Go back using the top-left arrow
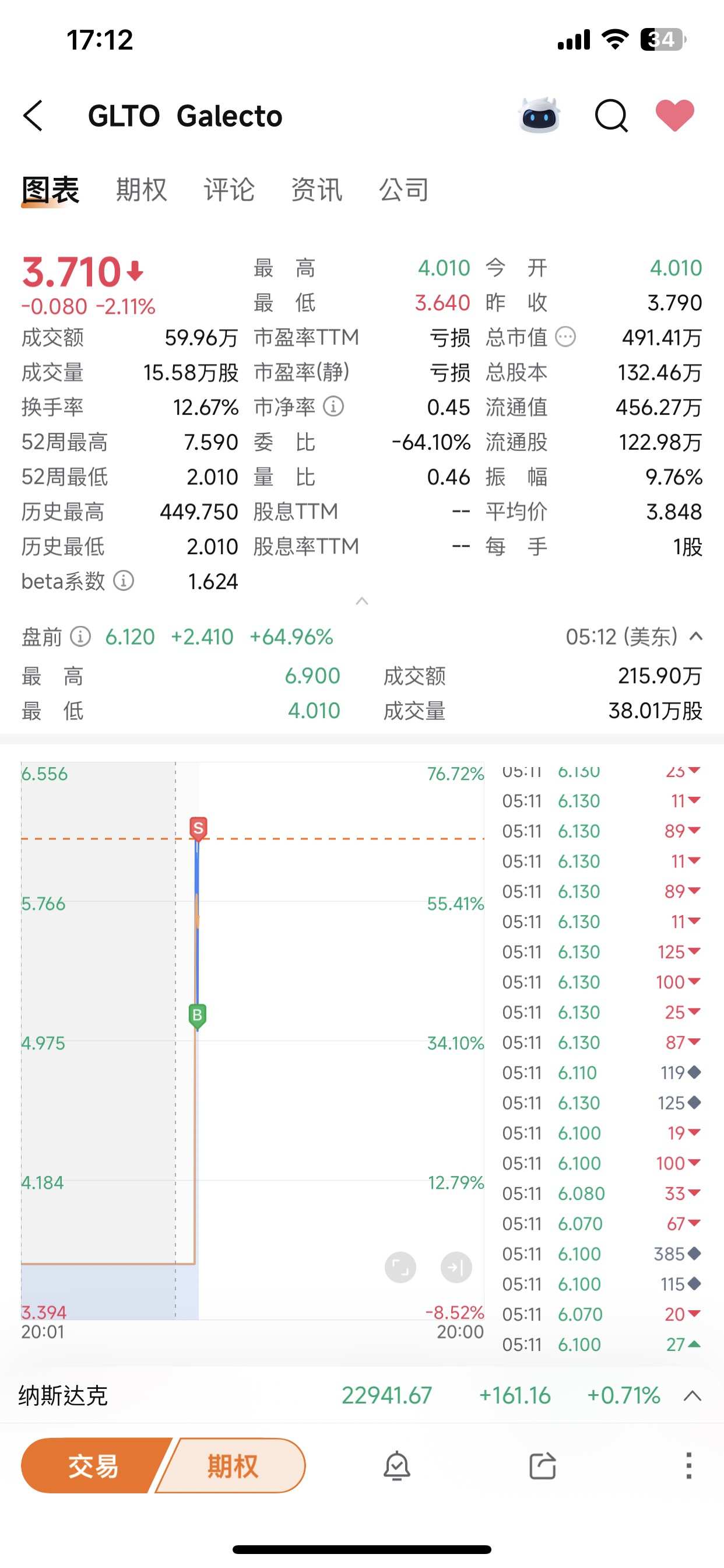 [33, 116]
